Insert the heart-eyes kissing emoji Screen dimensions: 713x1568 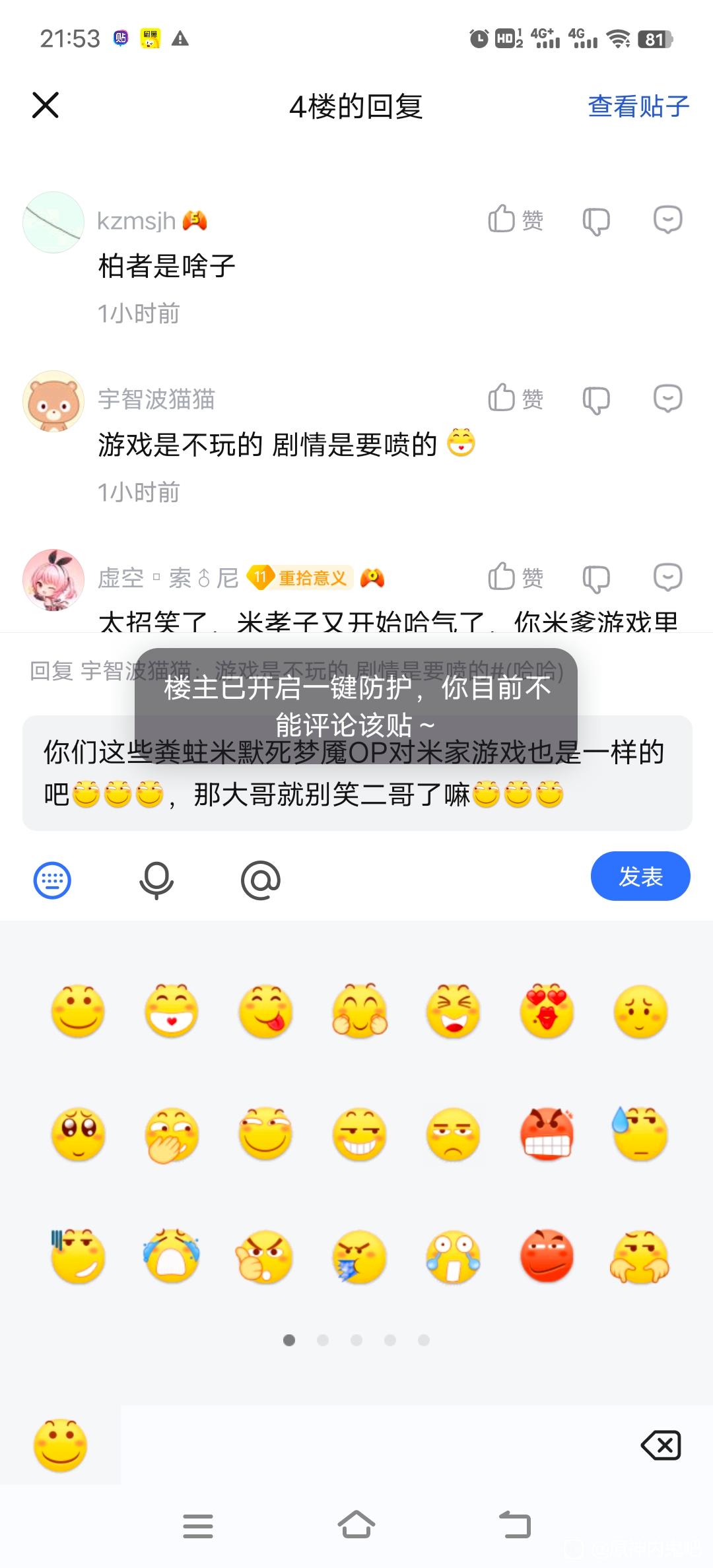coord(547,1010)
